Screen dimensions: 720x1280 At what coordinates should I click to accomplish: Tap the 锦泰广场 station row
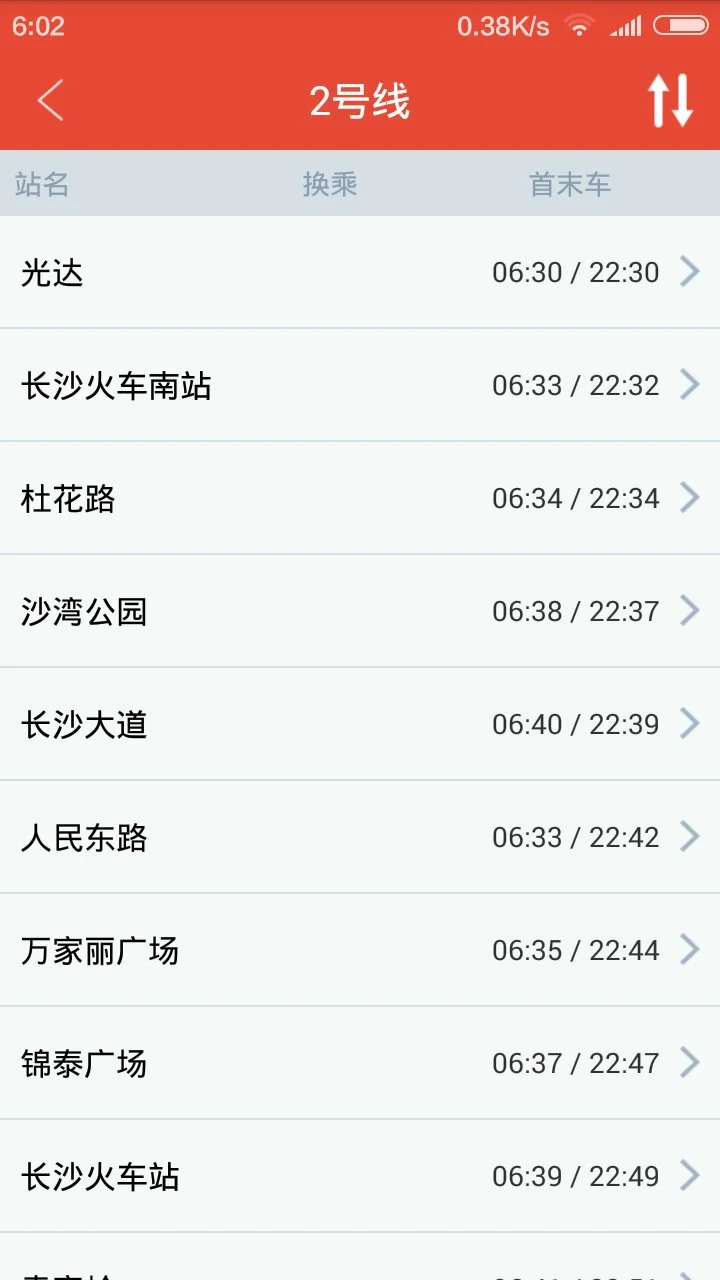360,1062
